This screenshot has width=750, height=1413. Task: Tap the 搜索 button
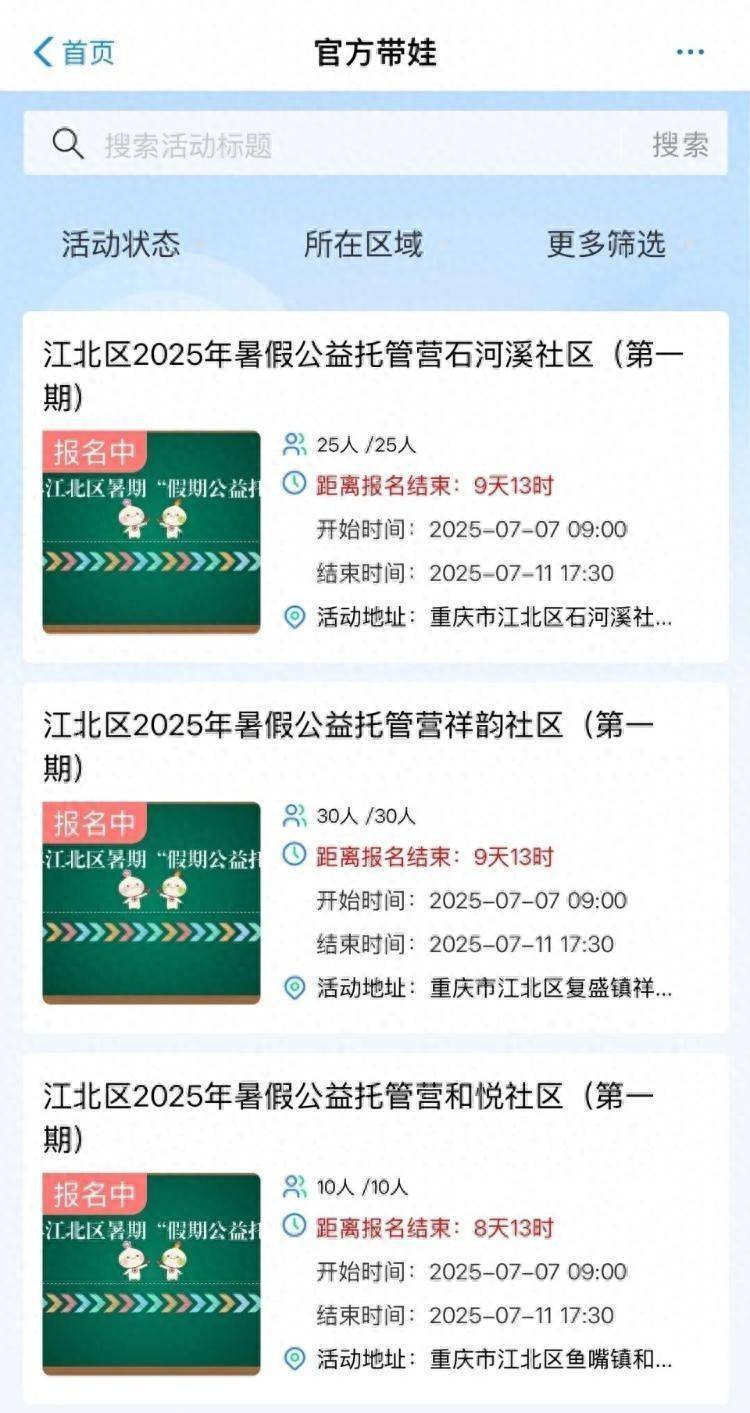pos(680,145)
